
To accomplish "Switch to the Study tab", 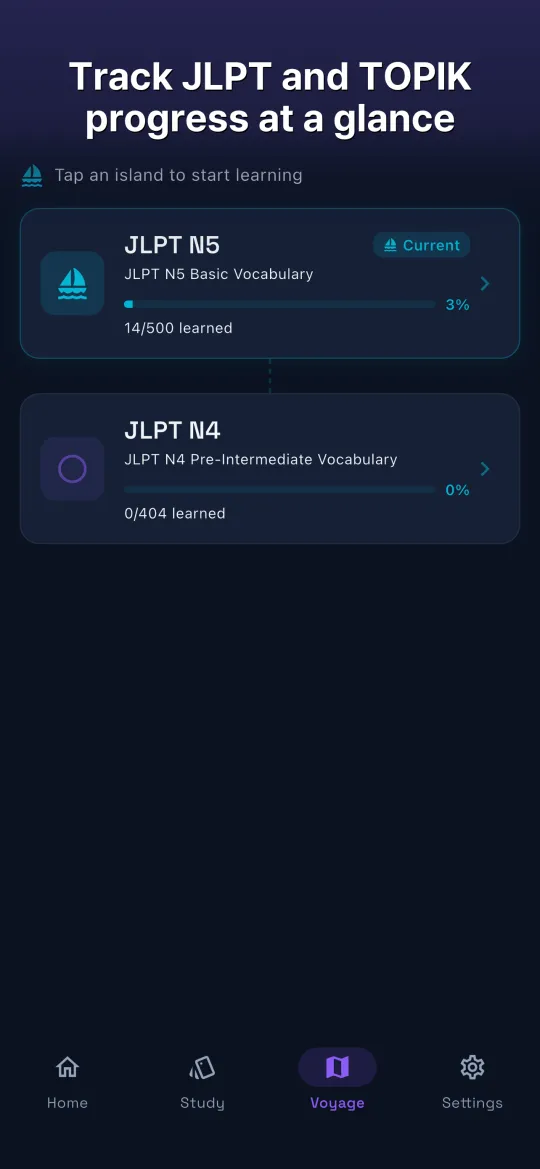I will tap(202, 1081).
